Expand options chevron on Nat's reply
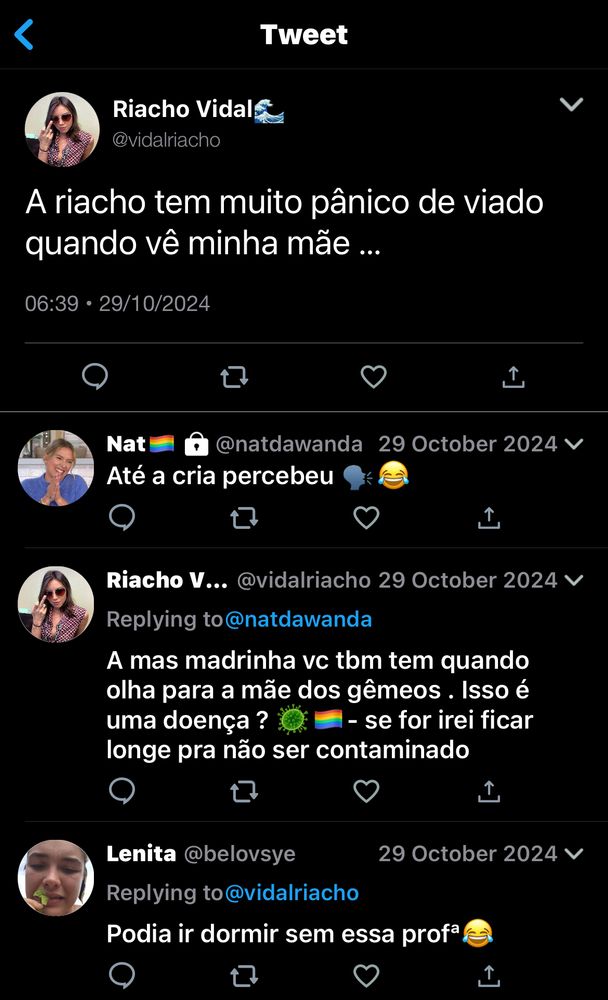The width and height of the screenshot is (608, 1000). [x=574, y=444]
